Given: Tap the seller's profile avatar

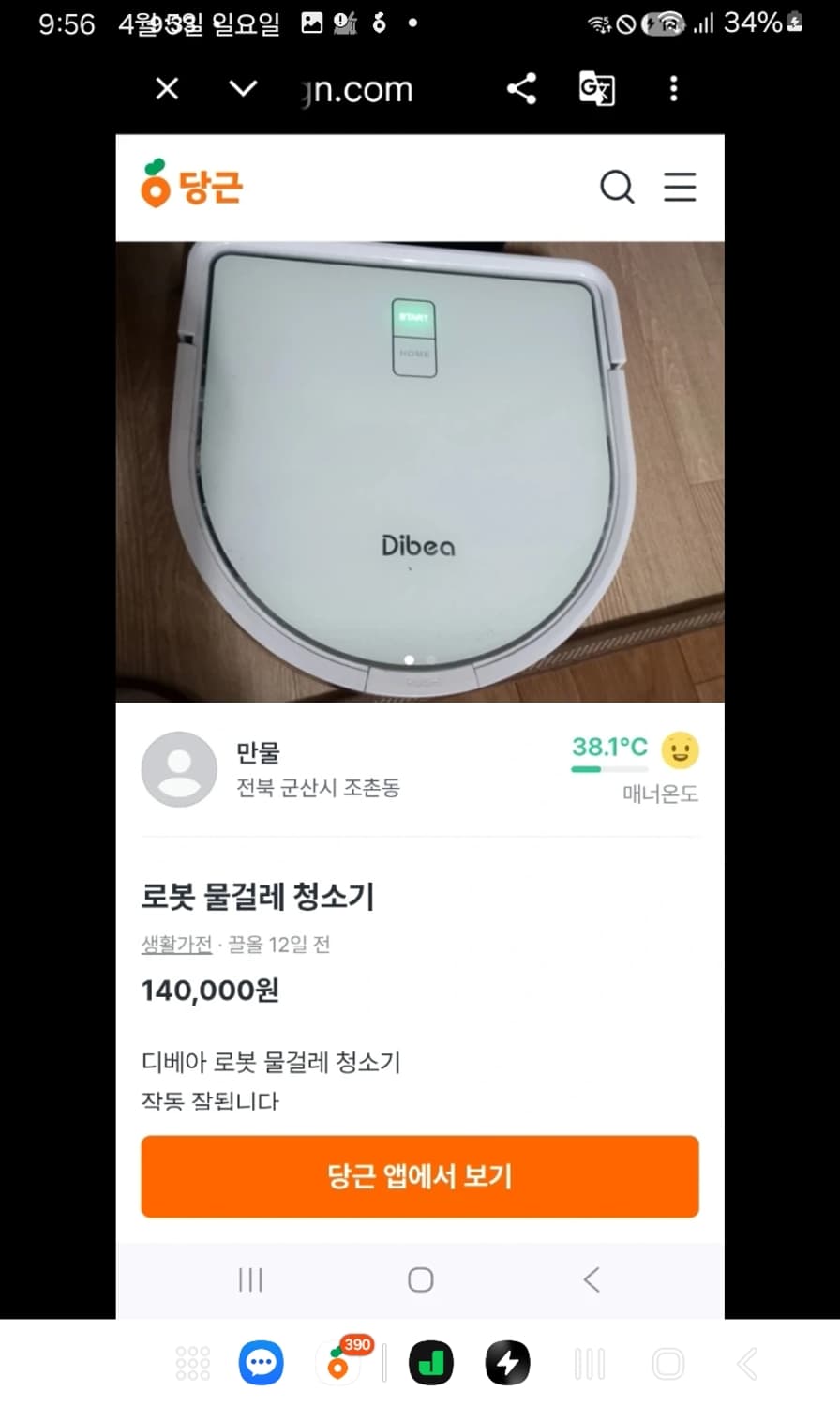Looking at the screenshot, I should (x=179, y=769).
